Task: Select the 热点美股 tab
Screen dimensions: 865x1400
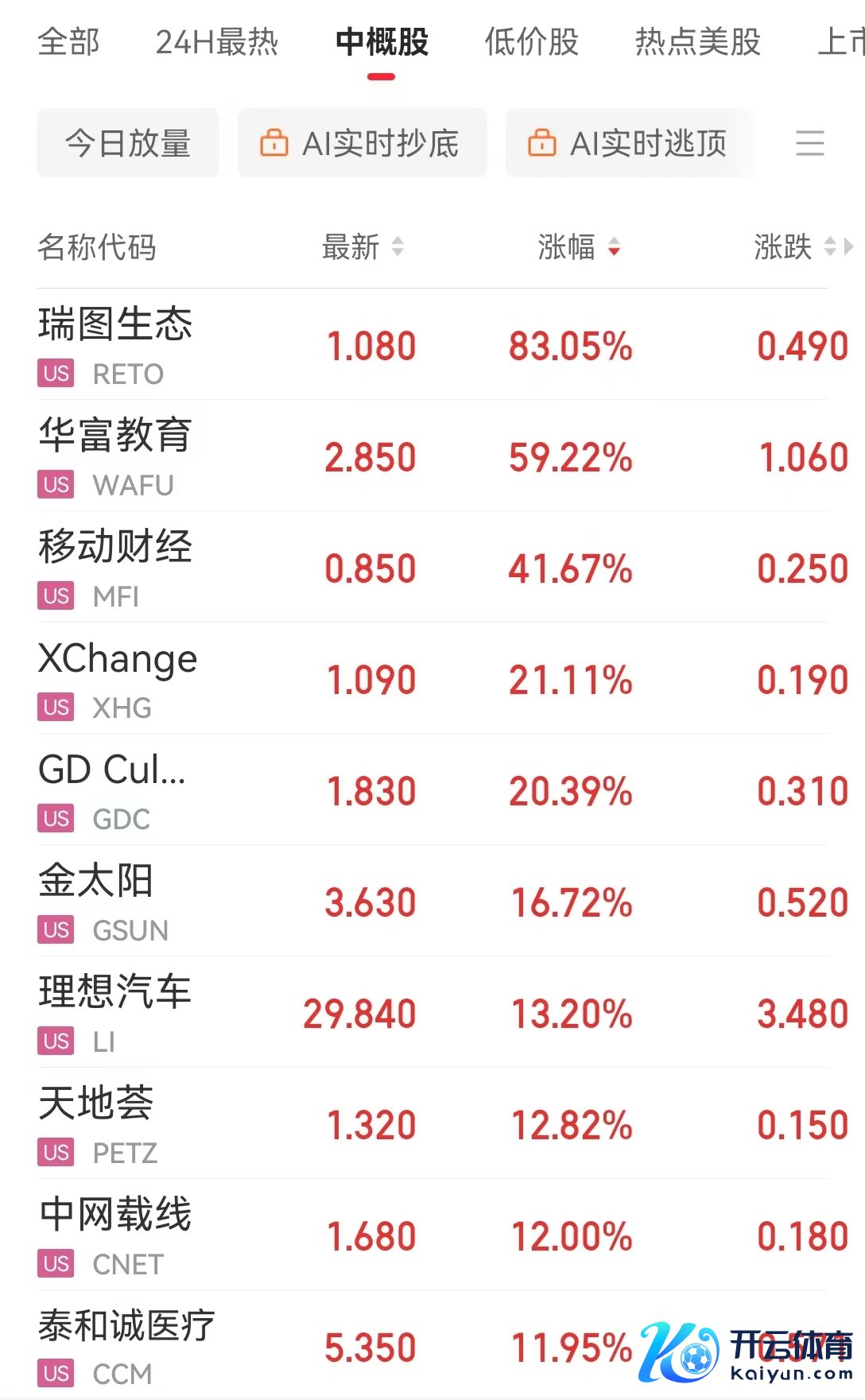Action: click(x=697, y=42)
